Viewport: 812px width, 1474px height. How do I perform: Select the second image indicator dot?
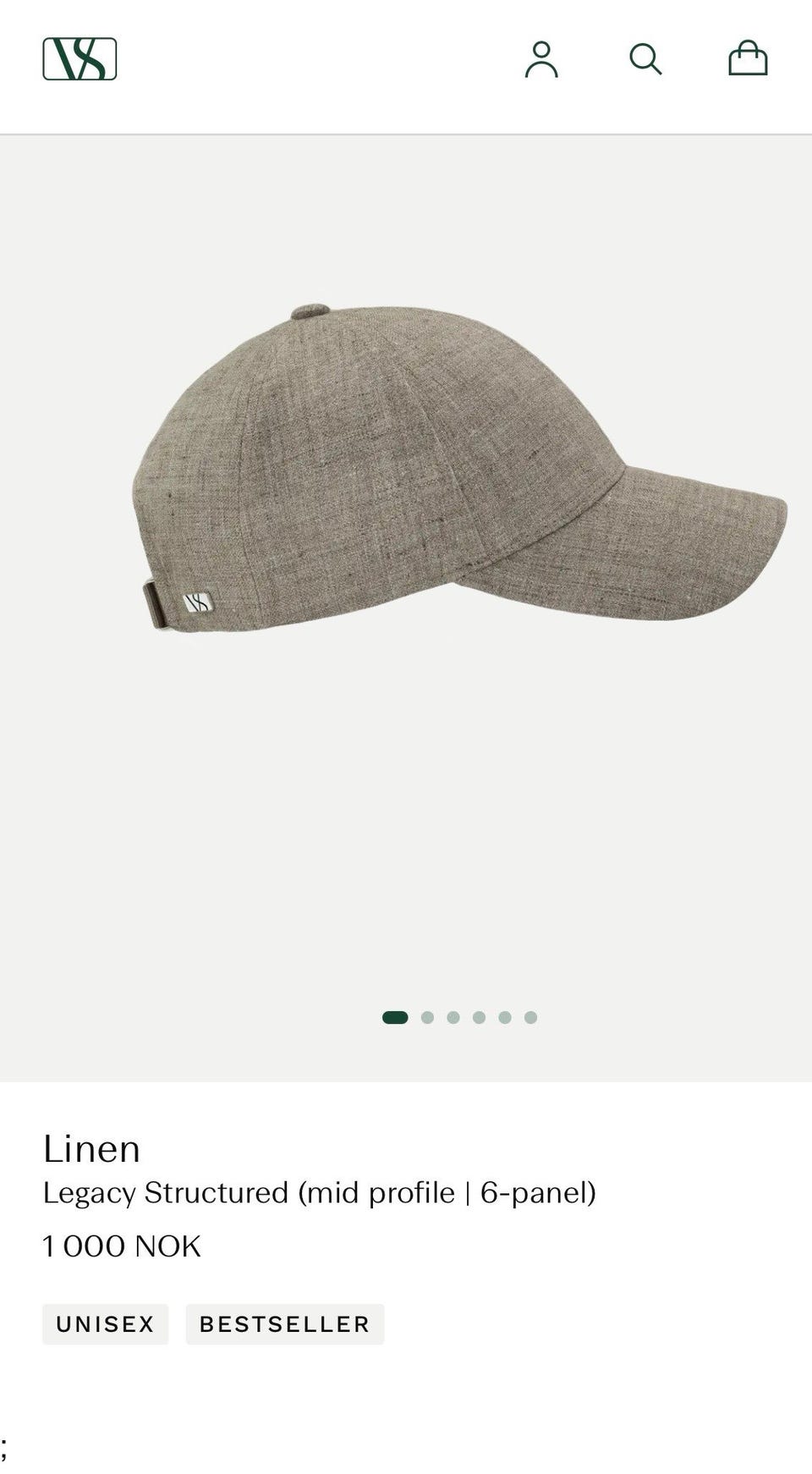pos(427,1017)
